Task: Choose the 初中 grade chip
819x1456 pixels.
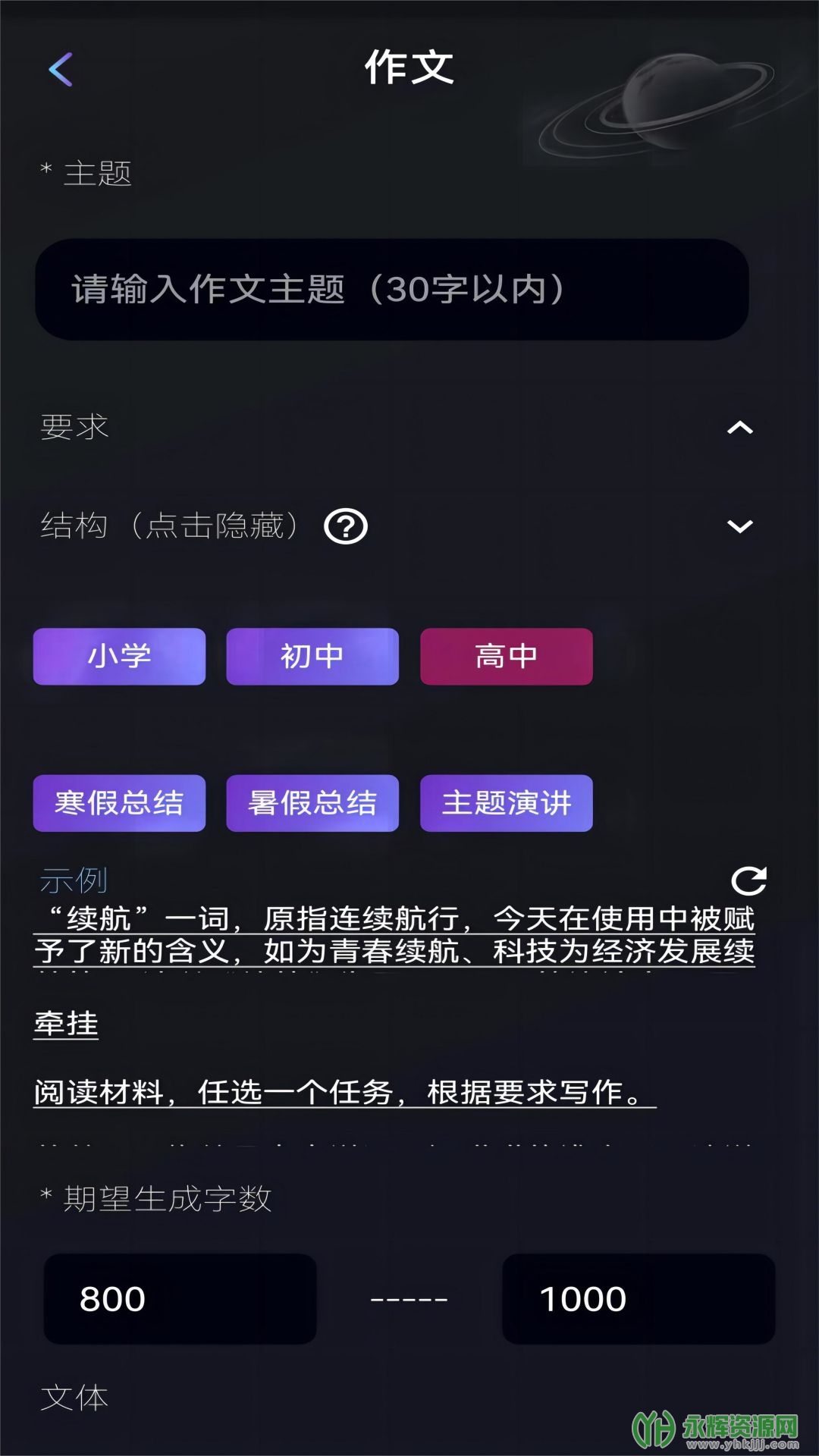Action: (x=312, y=656)
